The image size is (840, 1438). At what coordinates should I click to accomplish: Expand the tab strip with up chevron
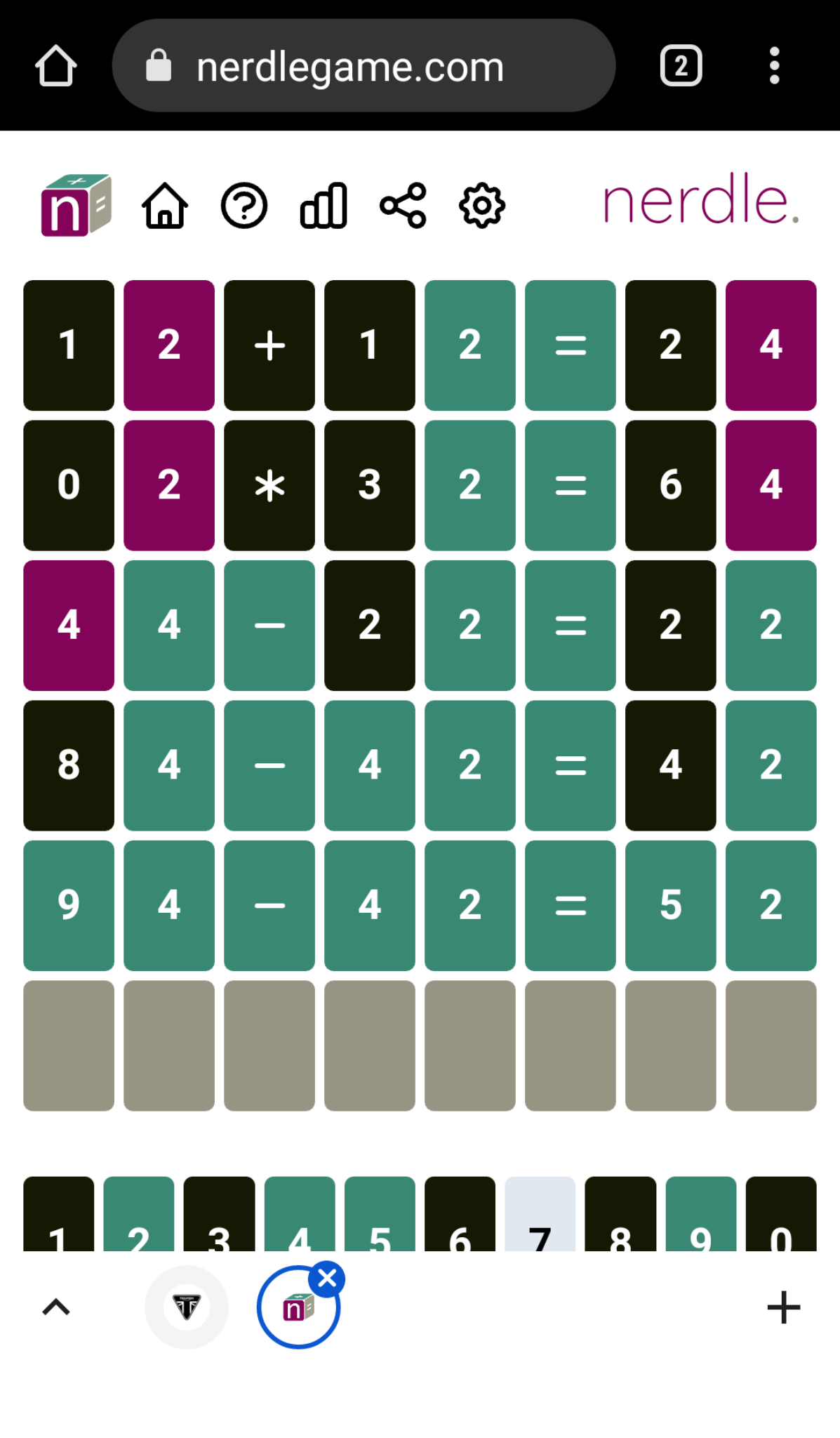point(56,1307)
